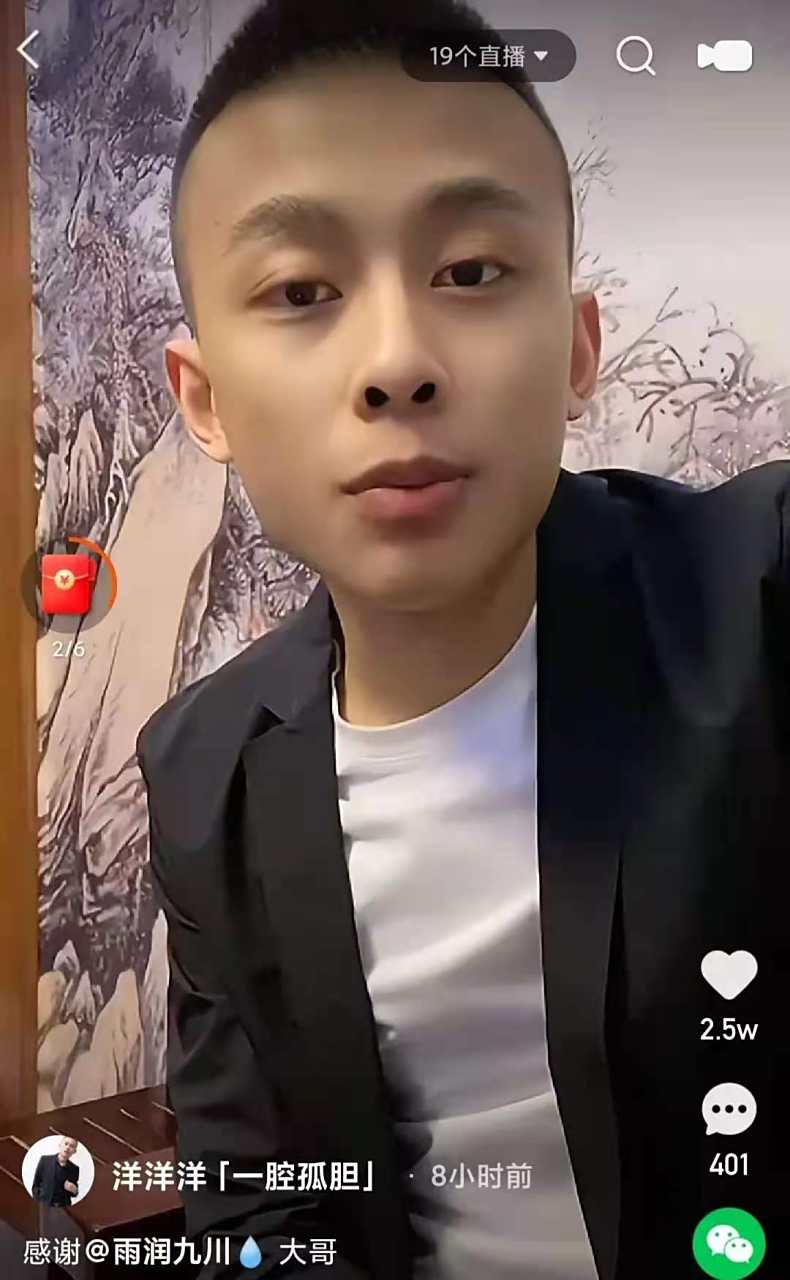
Task: Tap the video camera icon
Action: coord(725,56)
